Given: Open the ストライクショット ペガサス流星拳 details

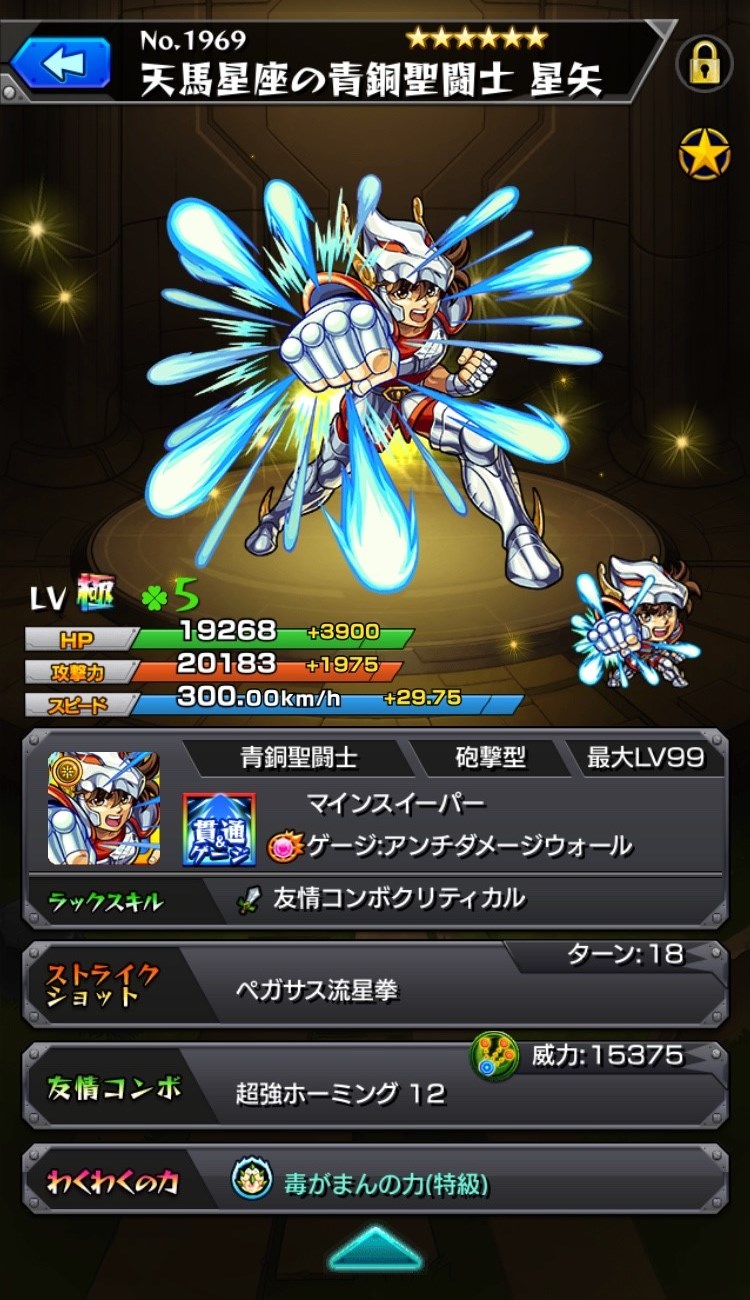Looking at the screenshot, I should (375, 987).
